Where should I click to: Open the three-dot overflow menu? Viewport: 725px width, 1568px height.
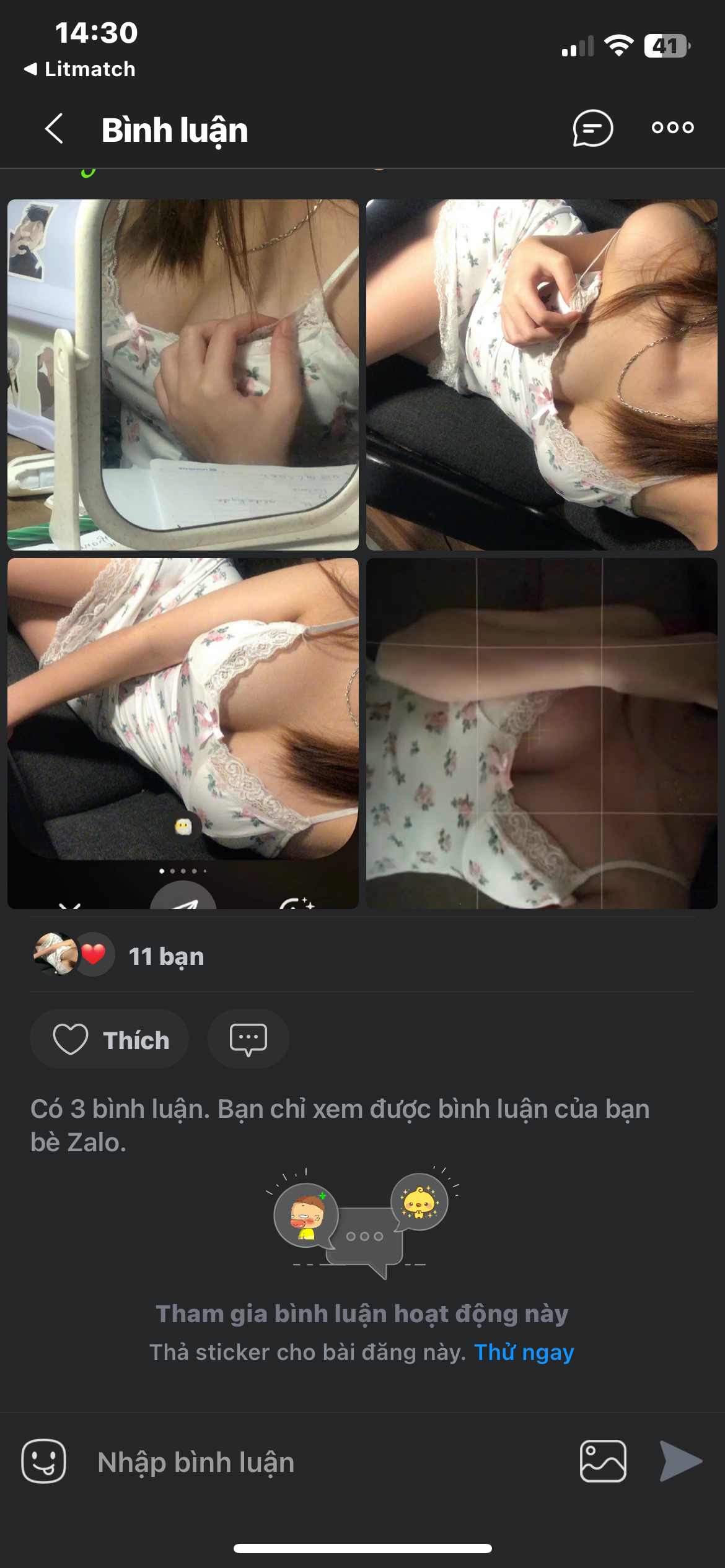coord(672,128)
